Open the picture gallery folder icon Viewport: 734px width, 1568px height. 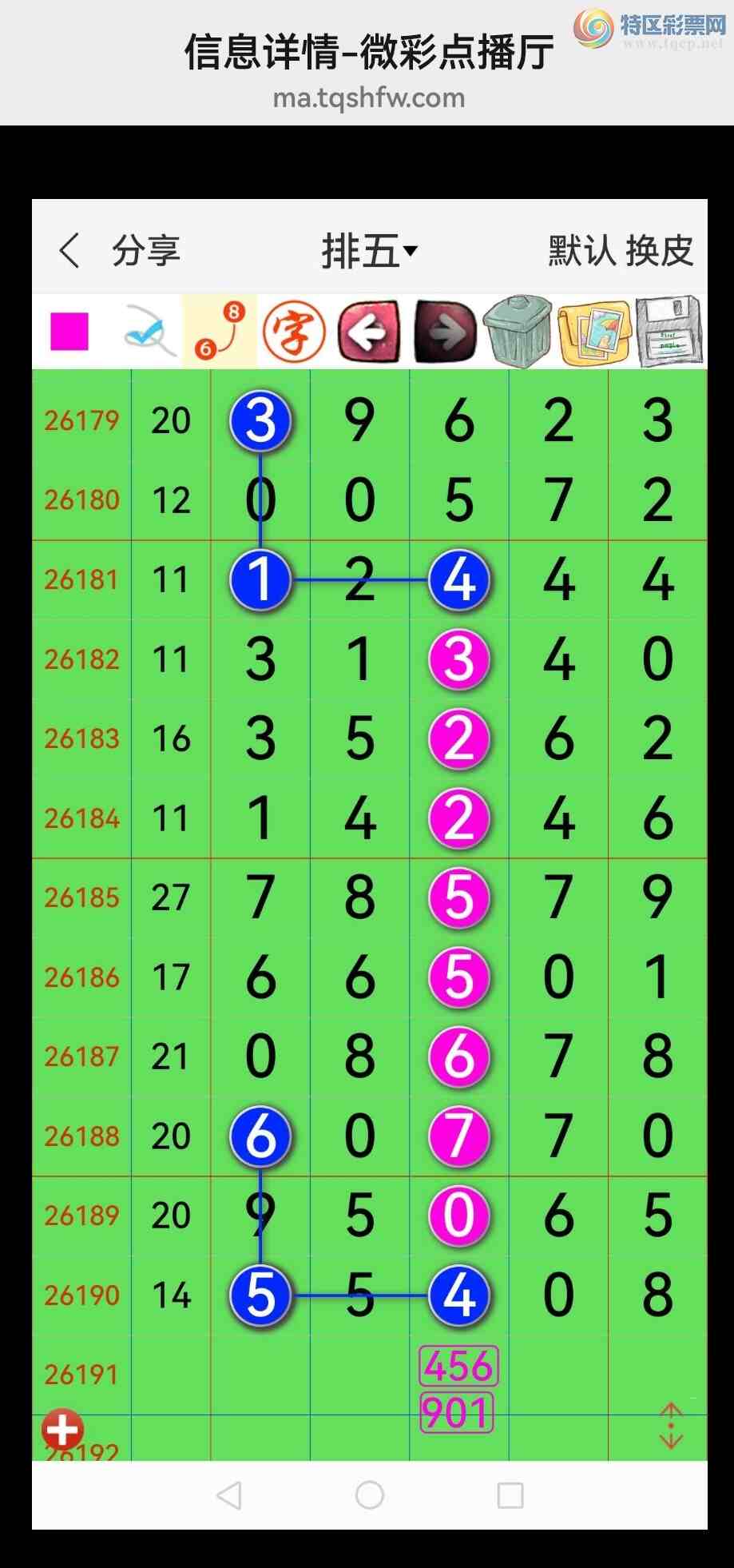(x=594, y=332)
